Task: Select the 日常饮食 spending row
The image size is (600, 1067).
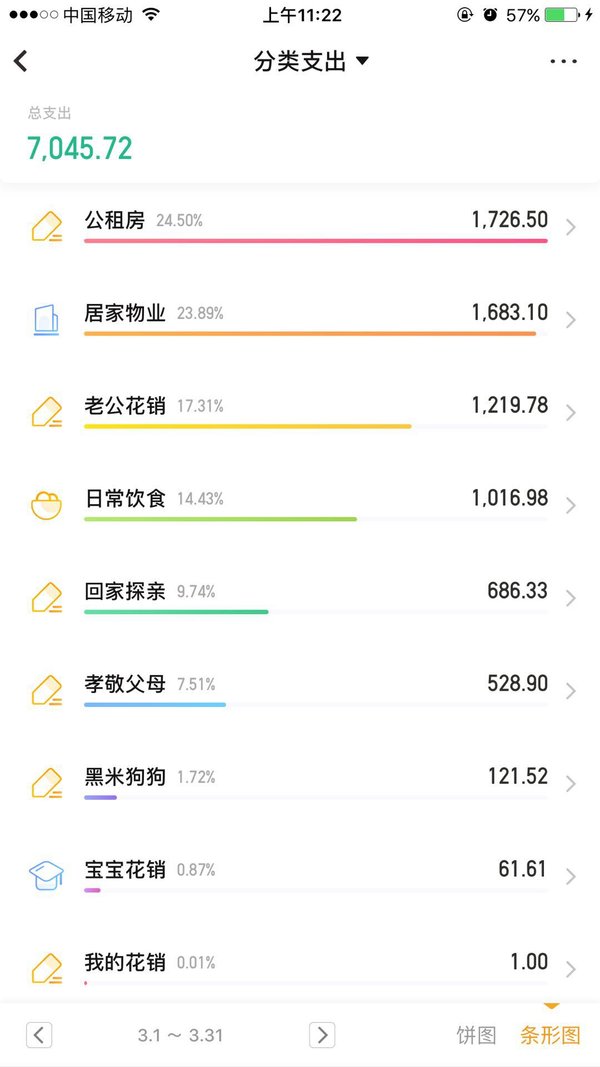Action: click(300, 505)
